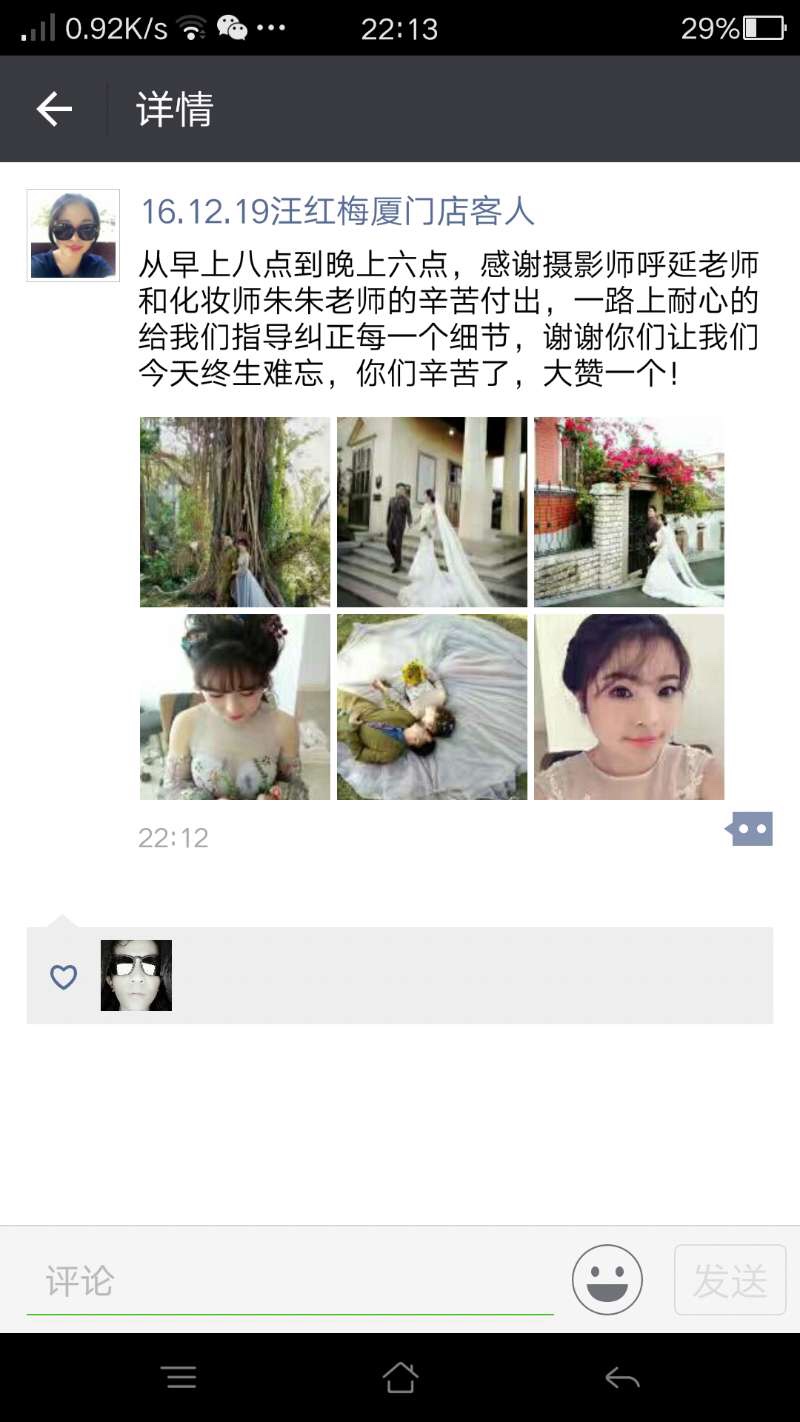This screenshot has height=1422, width=800.
Task: Open the poster's profile avatar
Action: [x=73, y=235]
